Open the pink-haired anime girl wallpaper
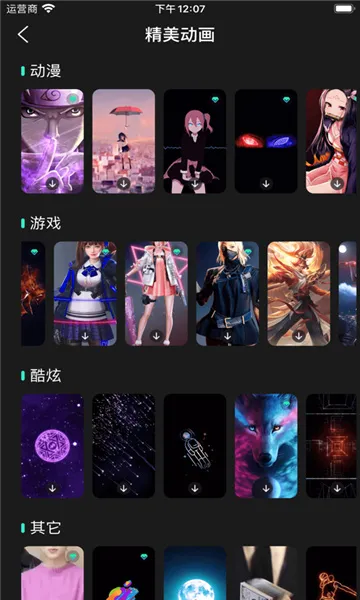This screenshot has height=600, width=360. 195,141
